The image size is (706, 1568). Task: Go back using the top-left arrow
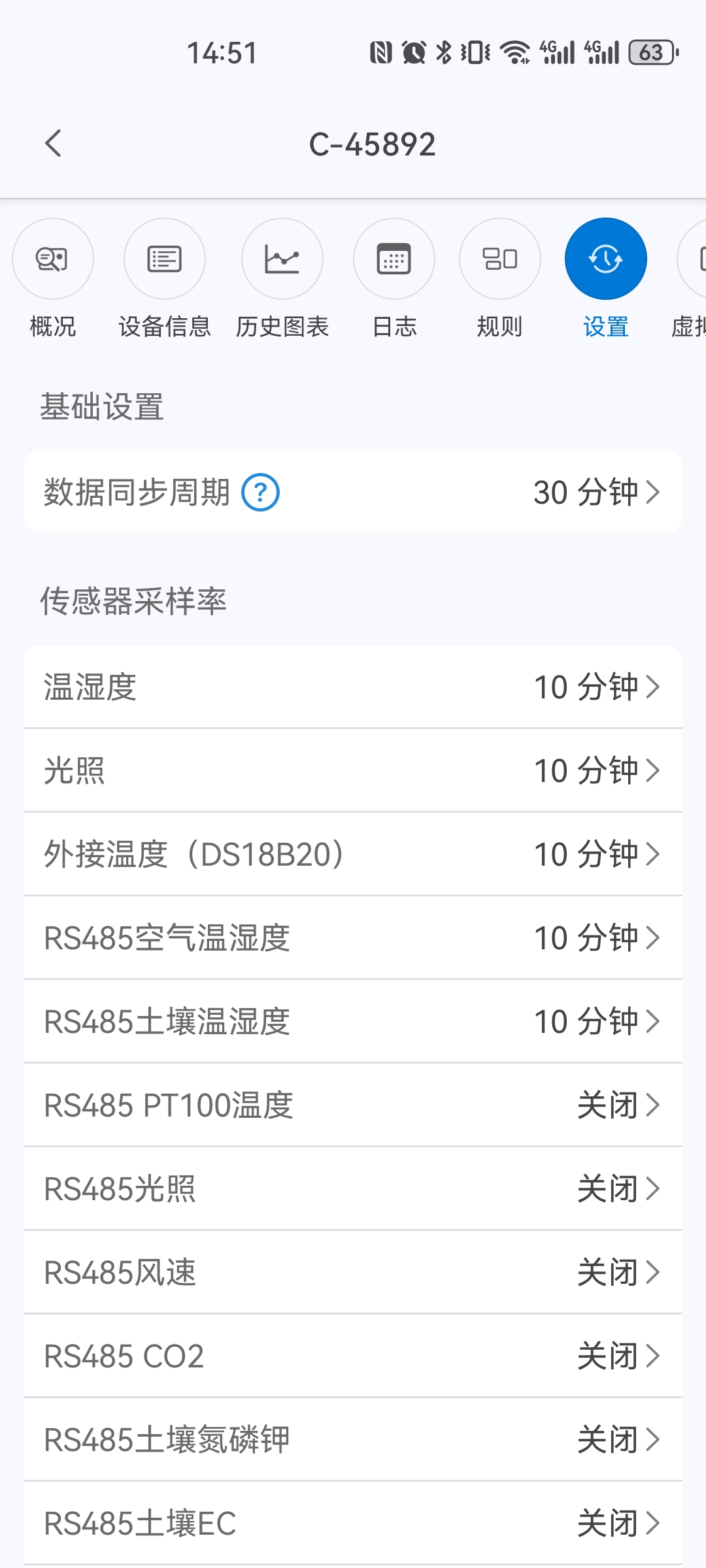(54, 144)
